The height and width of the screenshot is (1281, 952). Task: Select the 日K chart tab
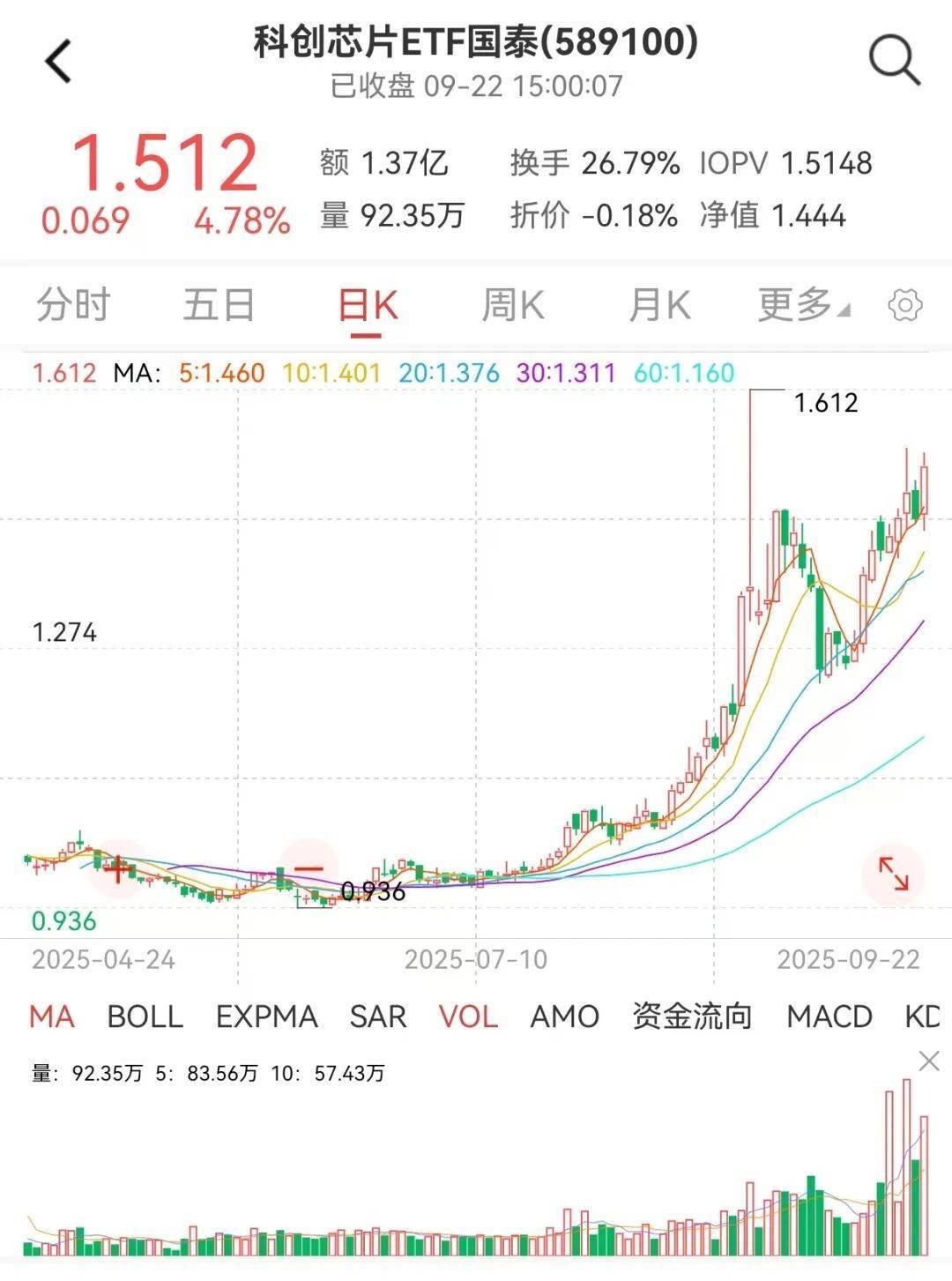tap(368, 307)
